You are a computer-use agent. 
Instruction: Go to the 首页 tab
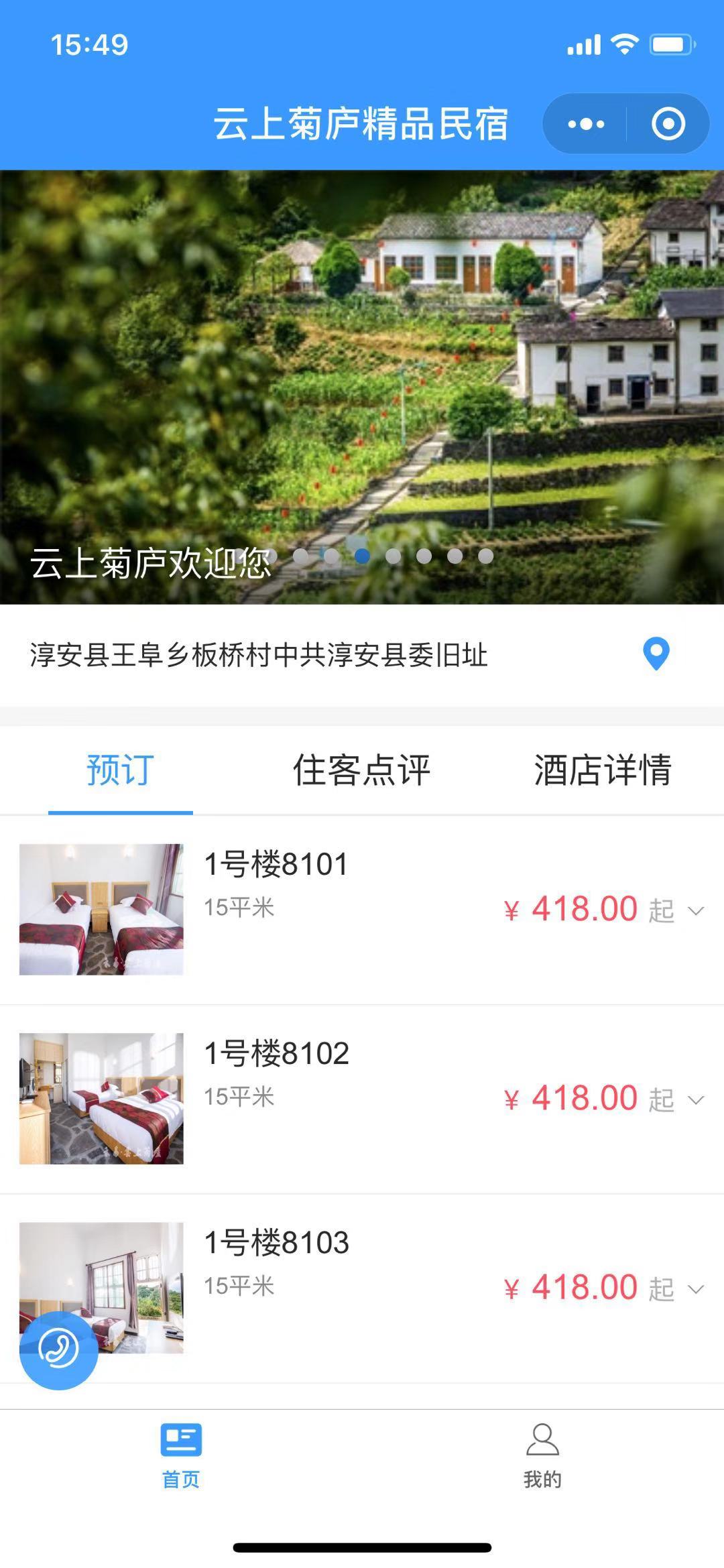[x=181, y=1456]
